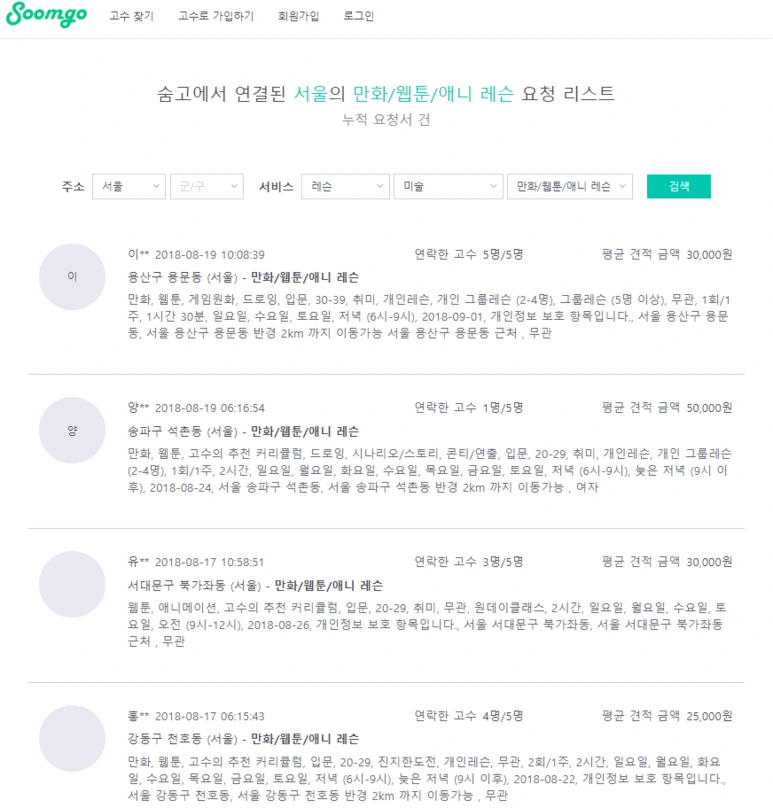Expand the 서울 address dropdown
Image resolution: width=773 pixels, height=808 pixels.
(129, 187)
